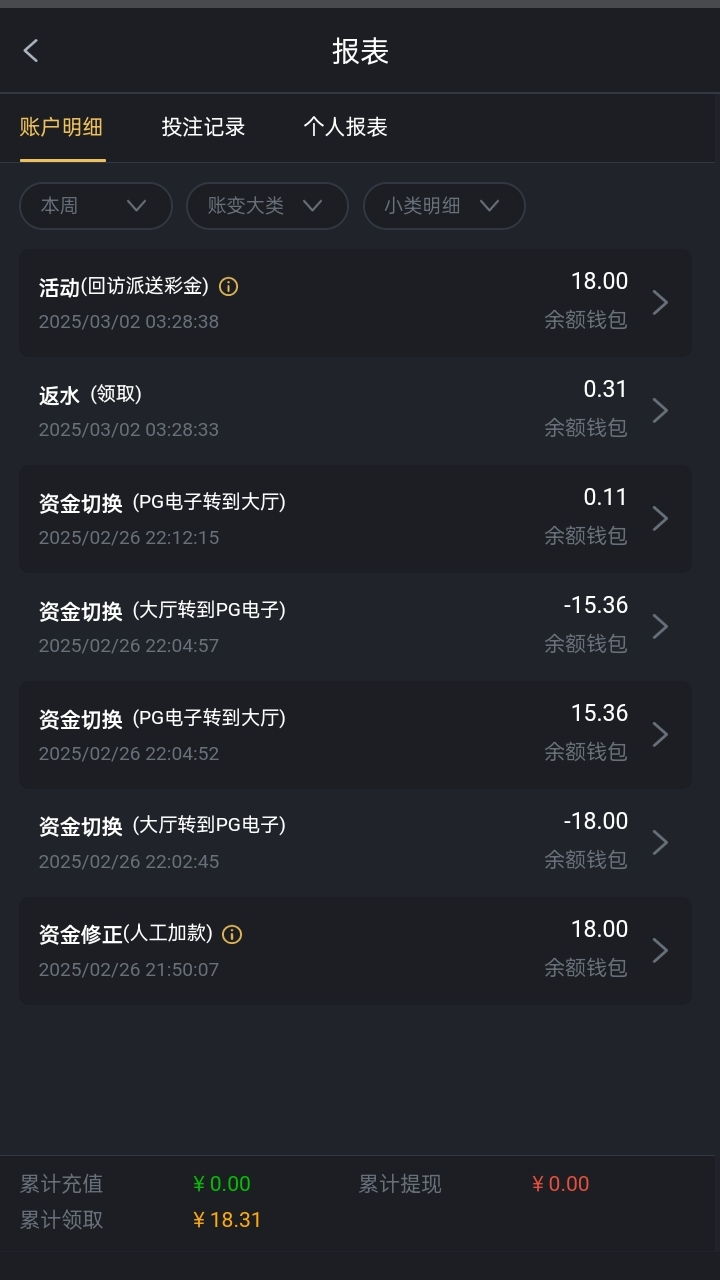Viewport: 720px width, 1280px height.
Task: Go back using the top-left arrow
Action: (x=31, y=51)
